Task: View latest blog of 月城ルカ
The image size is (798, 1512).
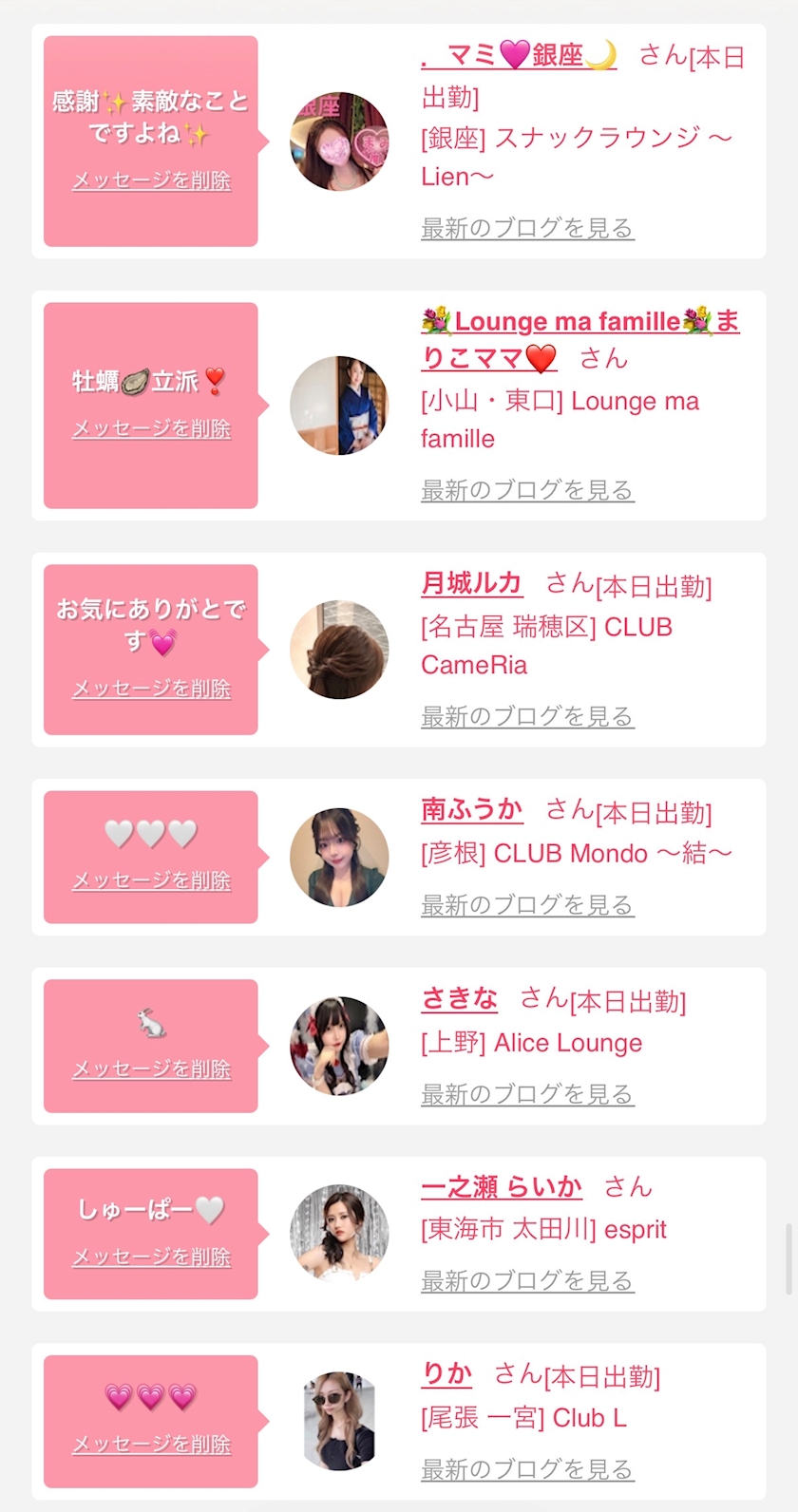Action: pyautogui.click(x=527, y=716)
